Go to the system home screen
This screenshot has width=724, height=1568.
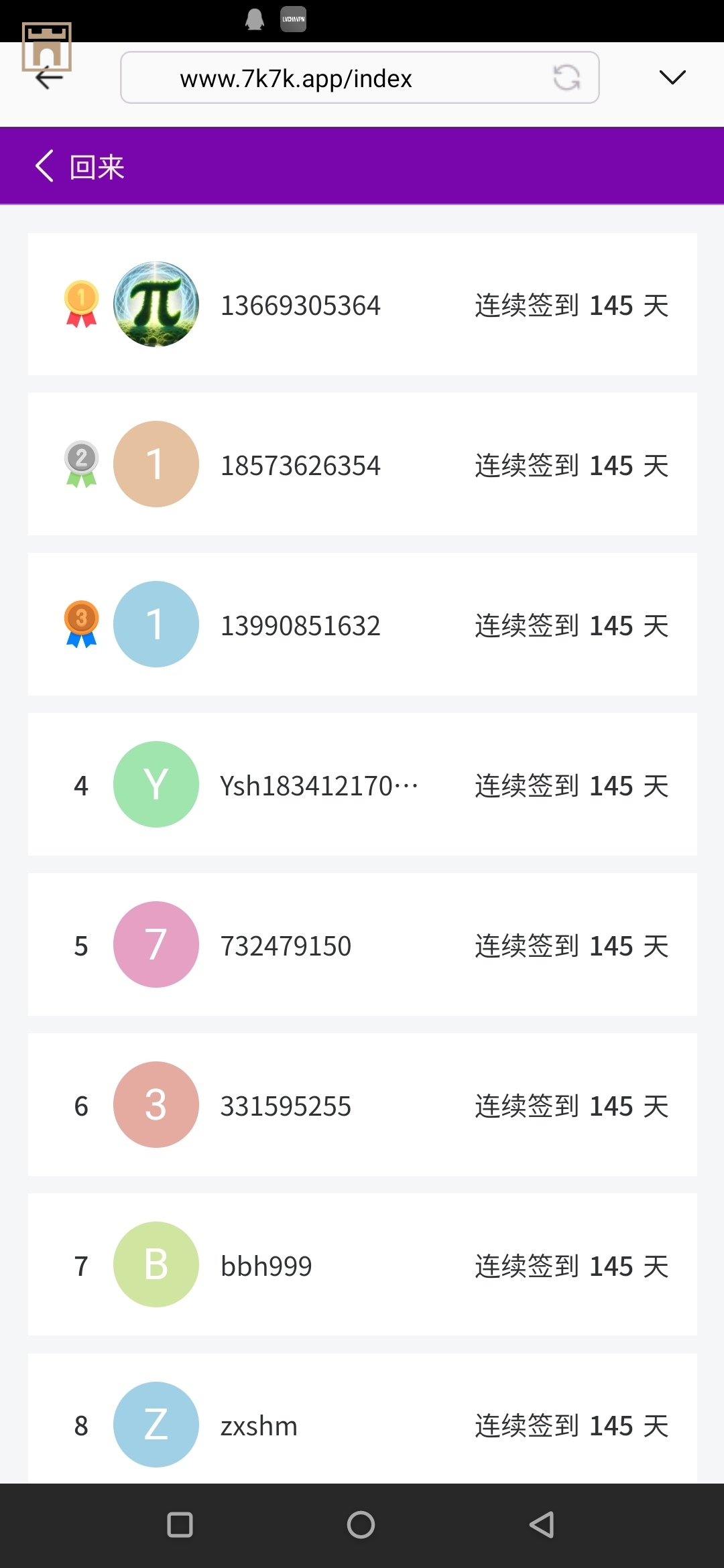pyautogui.click(x=361, y=1525)
